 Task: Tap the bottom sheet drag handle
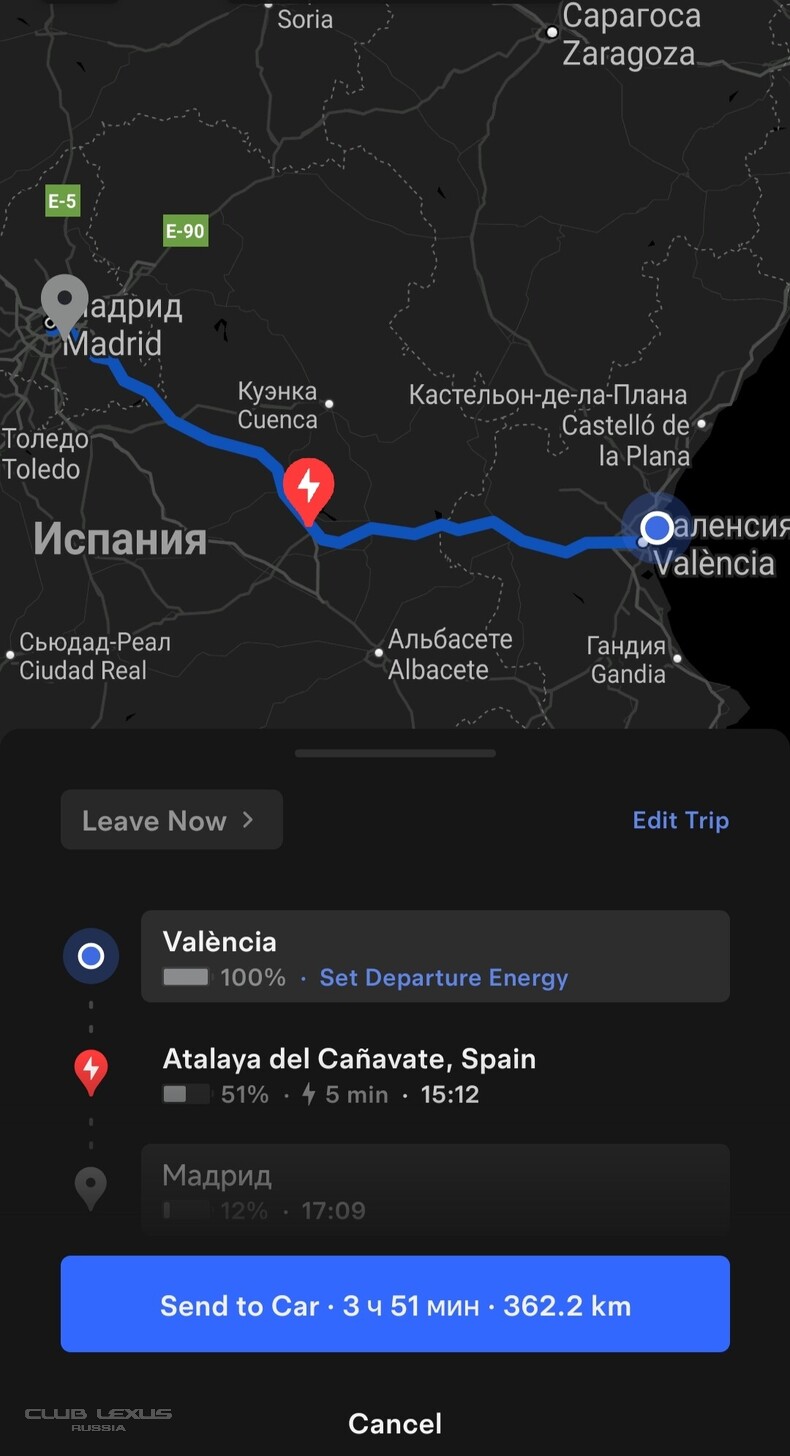coord(395,753)
